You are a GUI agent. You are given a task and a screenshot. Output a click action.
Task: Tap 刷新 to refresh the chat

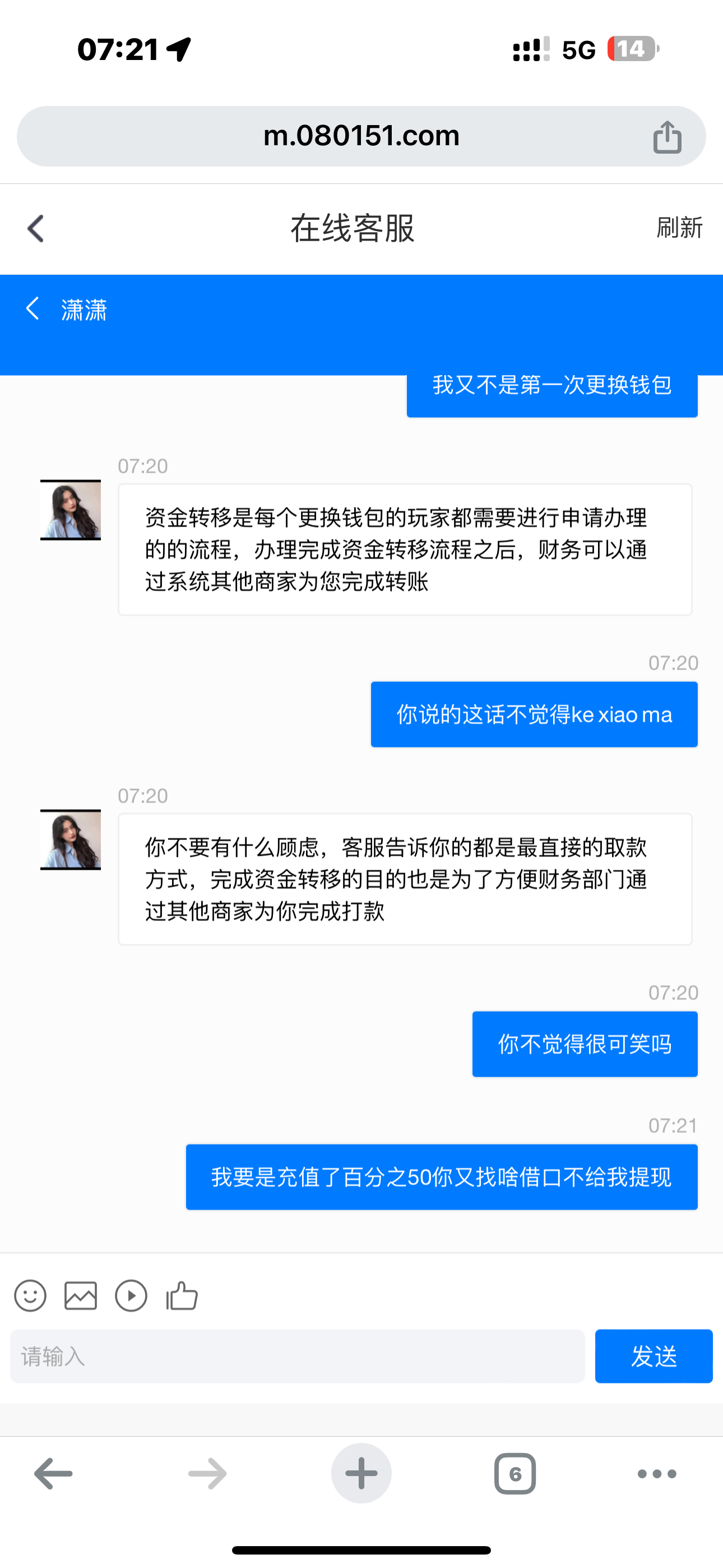(x=678, y=229)
